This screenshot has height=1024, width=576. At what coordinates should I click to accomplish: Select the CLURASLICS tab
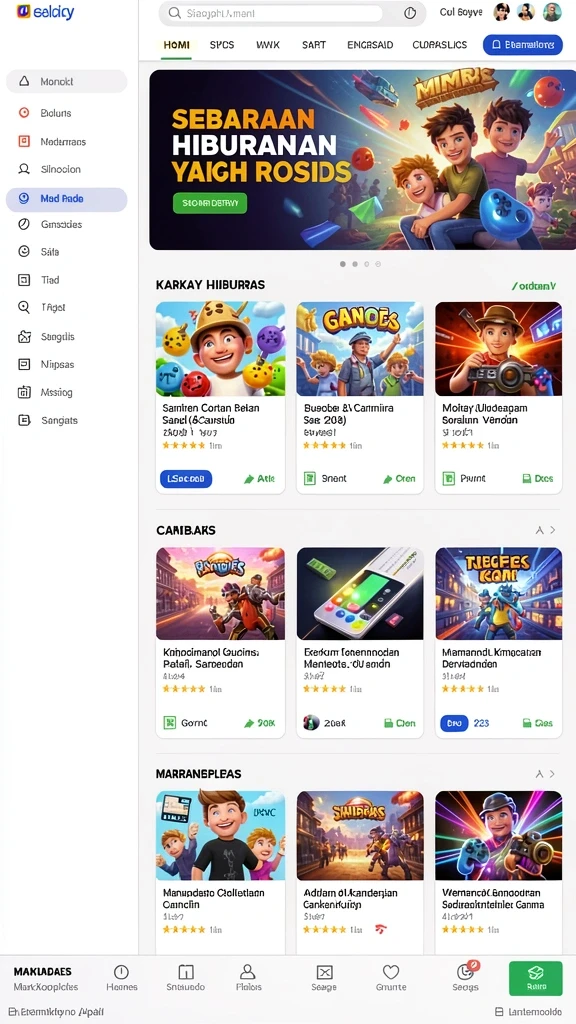tap(440, 45)
